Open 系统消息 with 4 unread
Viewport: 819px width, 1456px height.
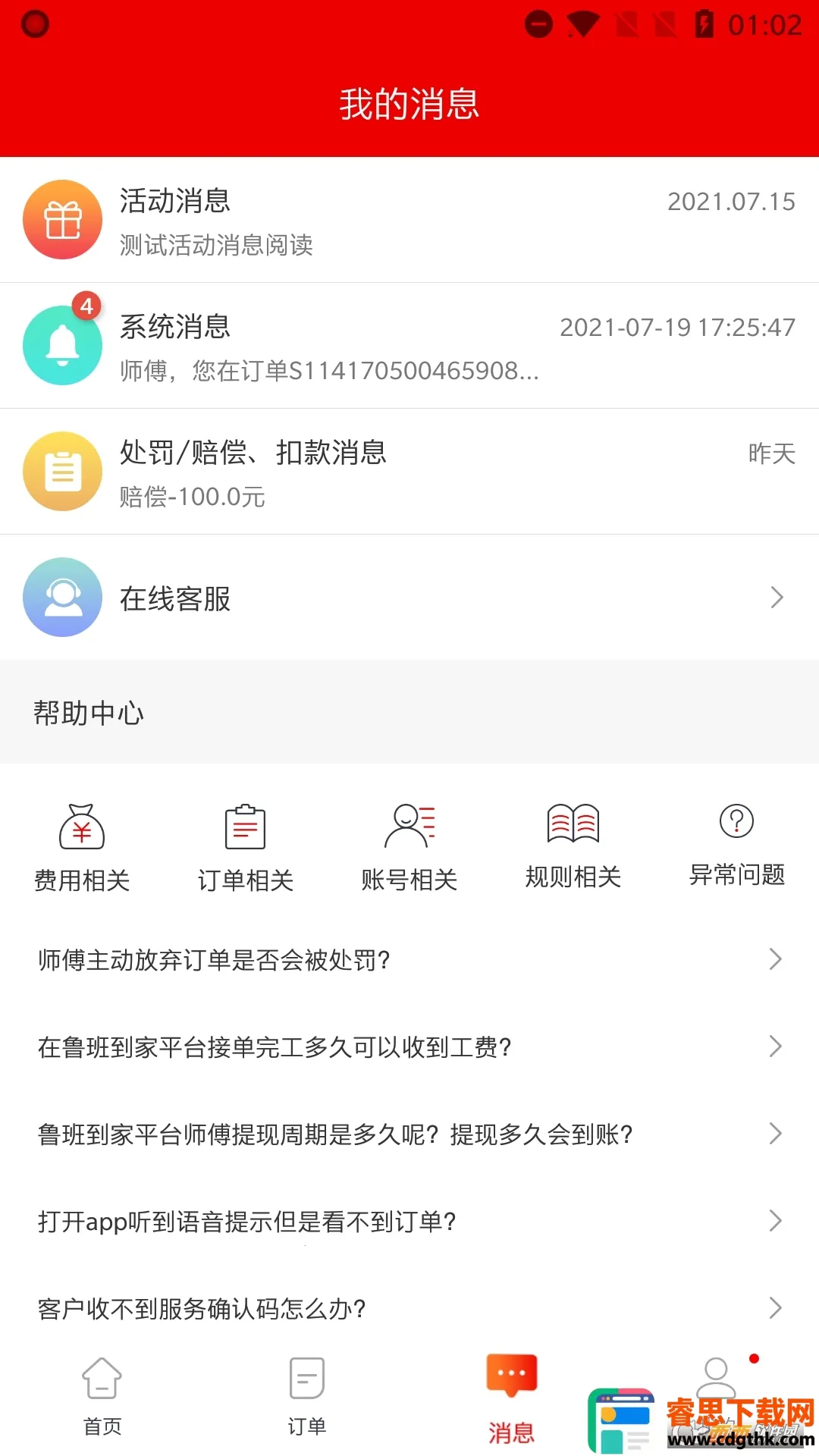tap(409, 346)
